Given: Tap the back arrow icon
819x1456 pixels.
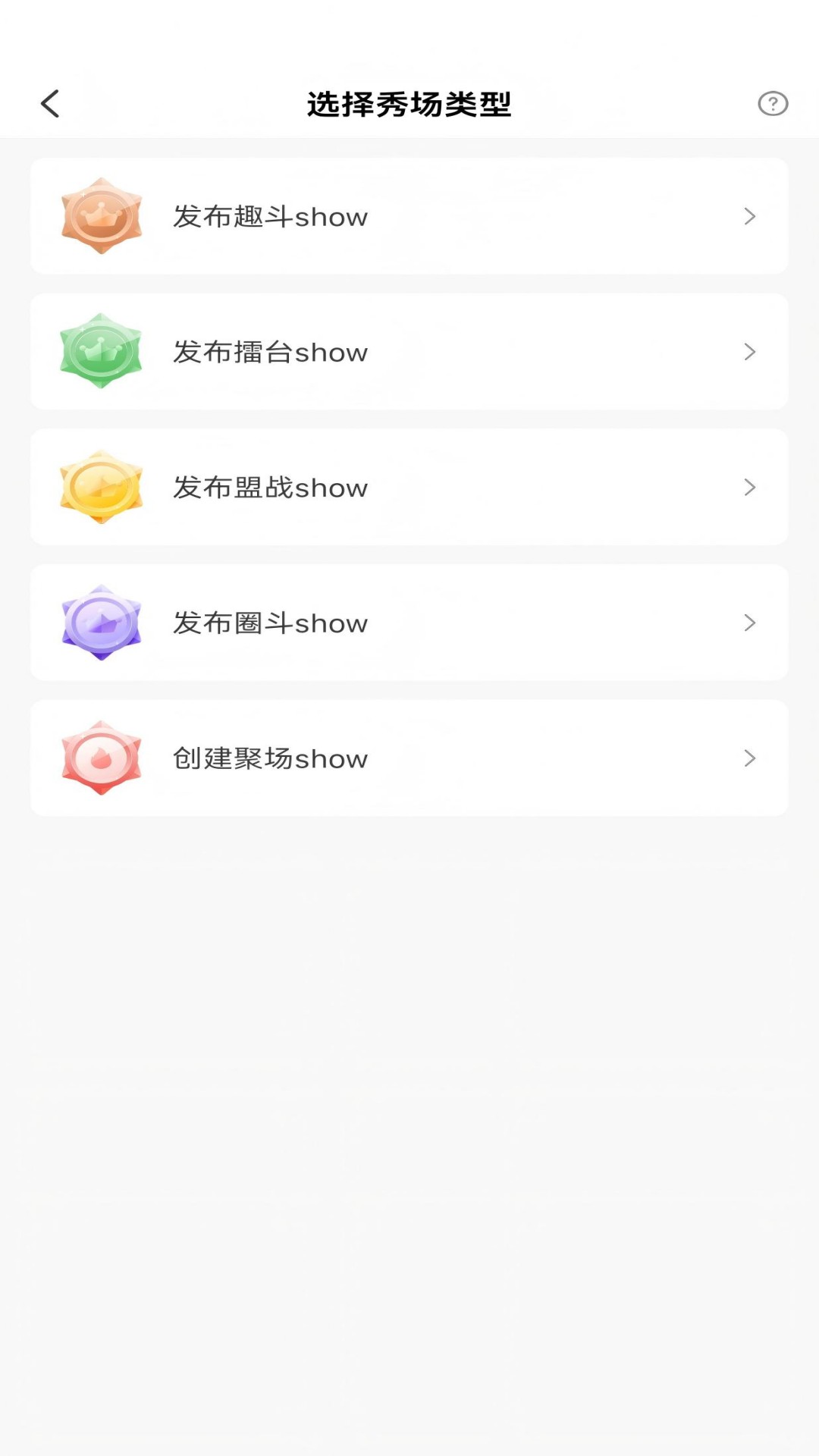Looking at the screenshot, I should 50,104.
